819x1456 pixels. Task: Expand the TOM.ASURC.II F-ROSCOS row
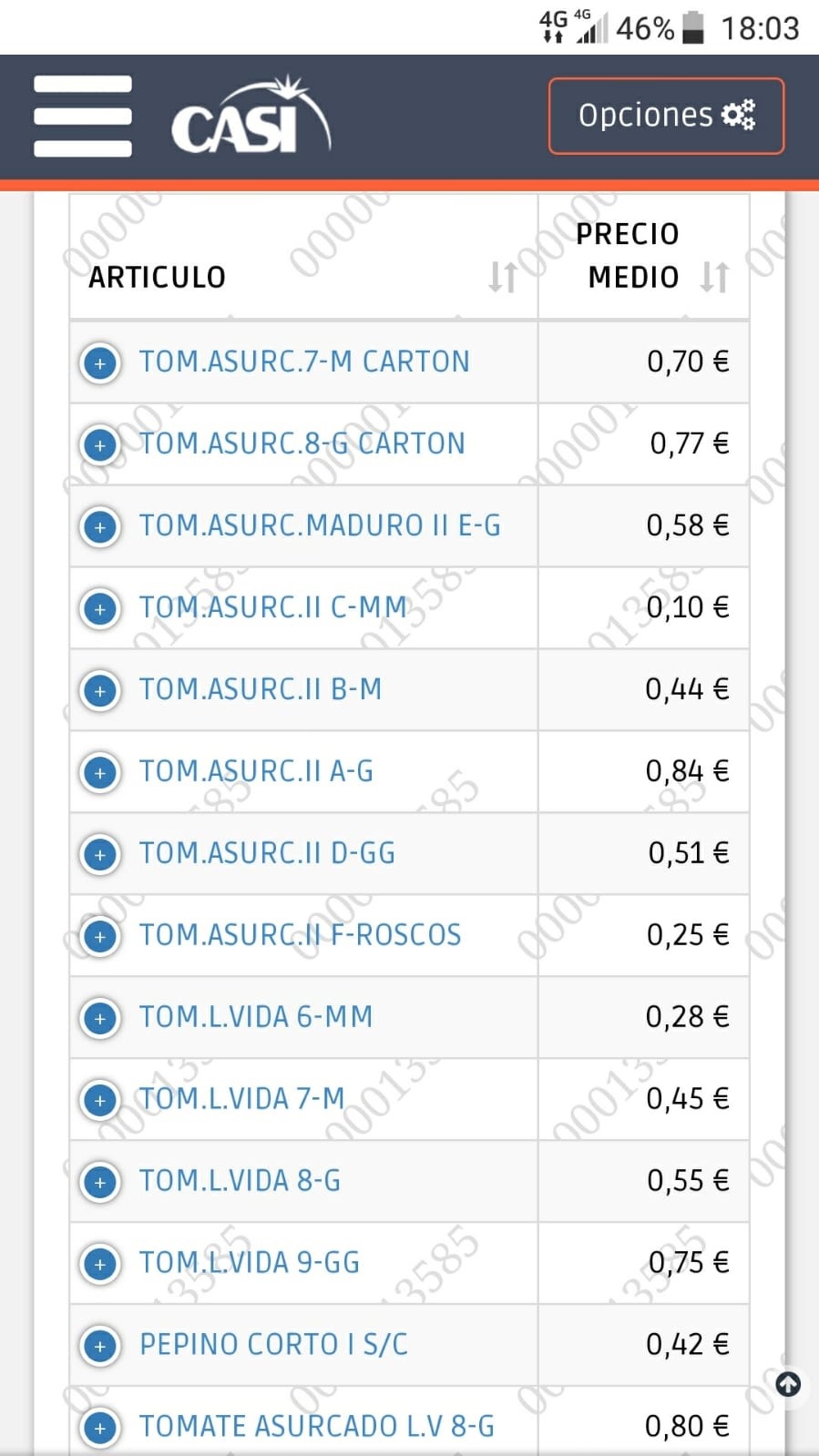click(x=100, y=936)
